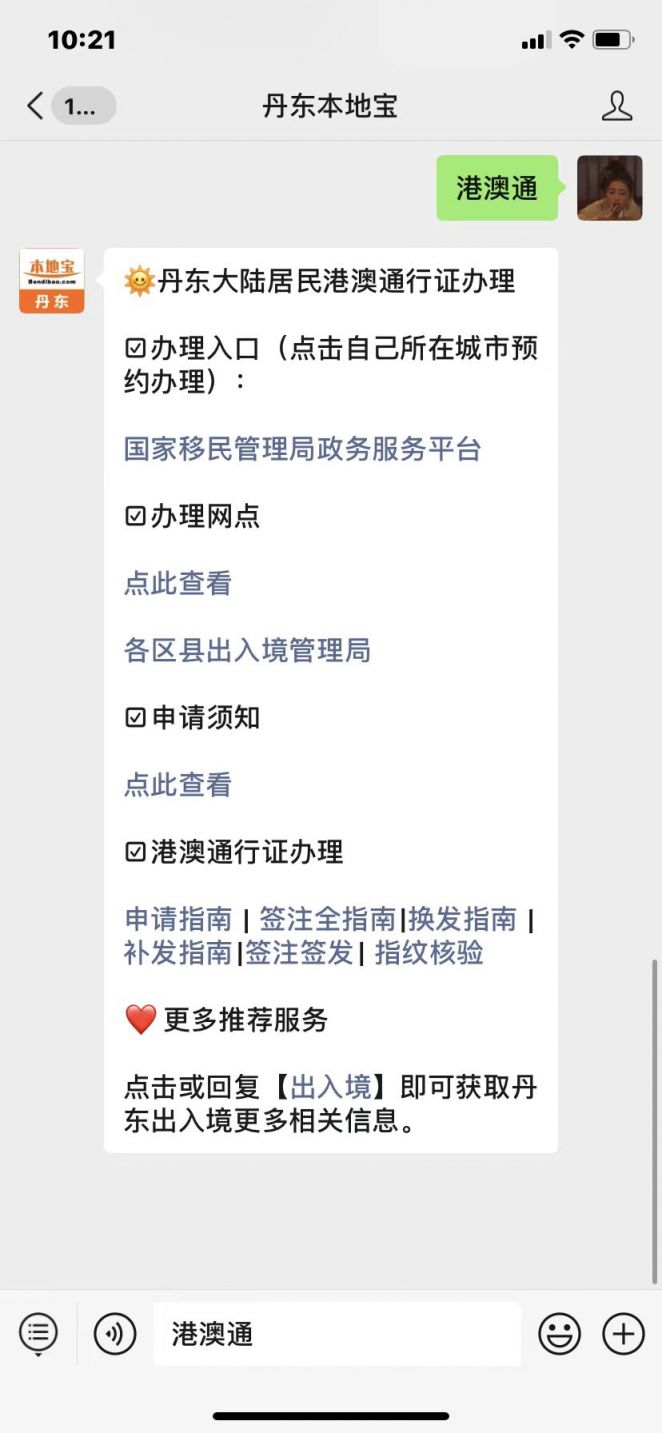Tap the 出入境 keyword link
This screenshot has height=1433, width=662.
(331, 1086)
